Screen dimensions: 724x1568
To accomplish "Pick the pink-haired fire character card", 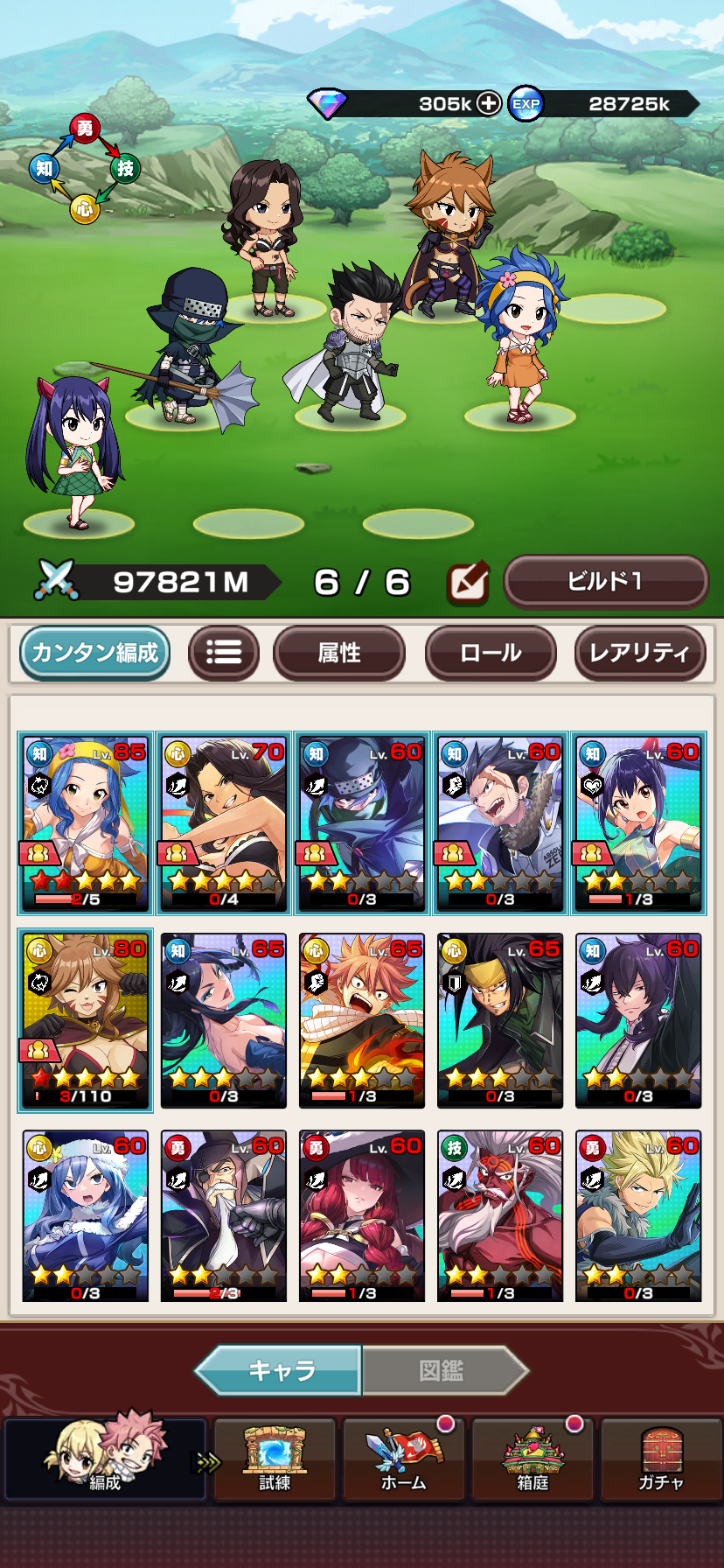I will [362, 1020].
